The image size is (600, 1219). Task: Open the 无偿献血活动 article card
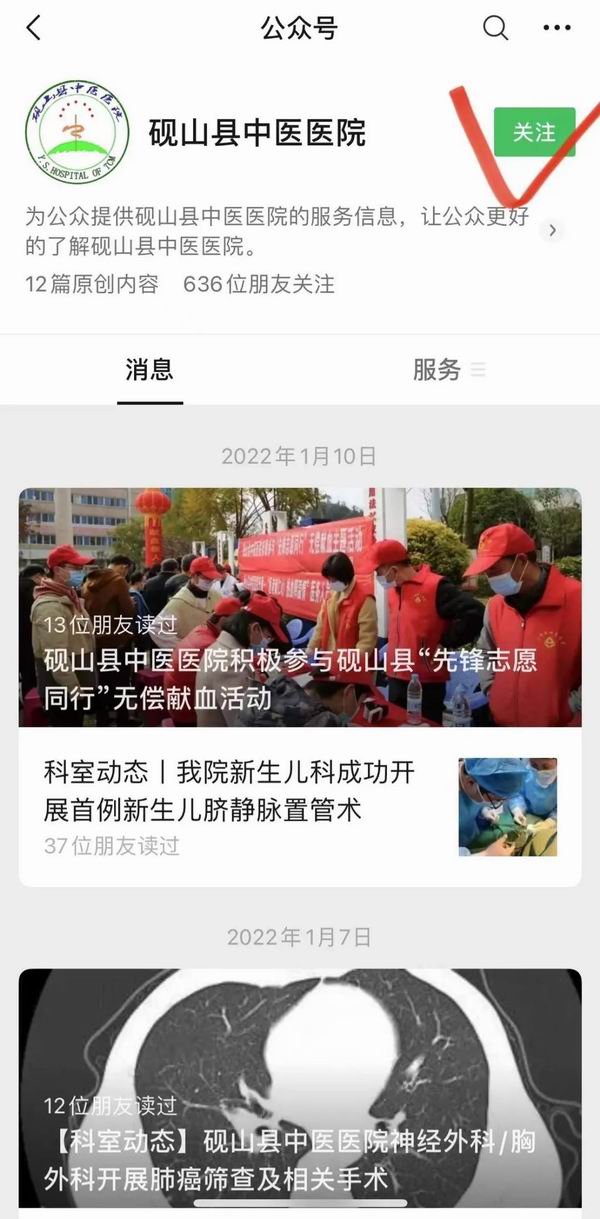(300, 607)
